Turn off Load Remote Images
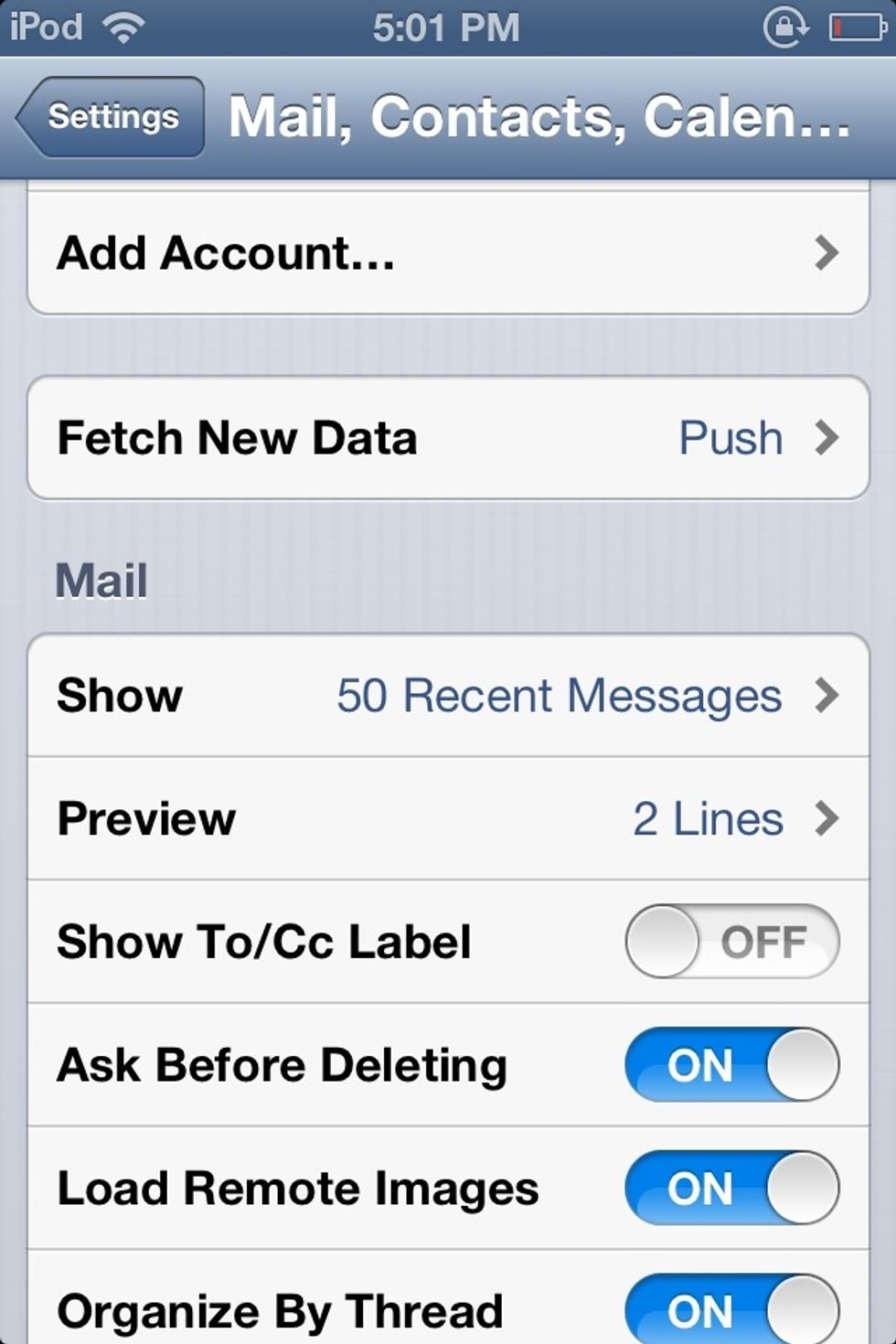This screenshot has height=1344, width=896. [x=730, y=1189]
